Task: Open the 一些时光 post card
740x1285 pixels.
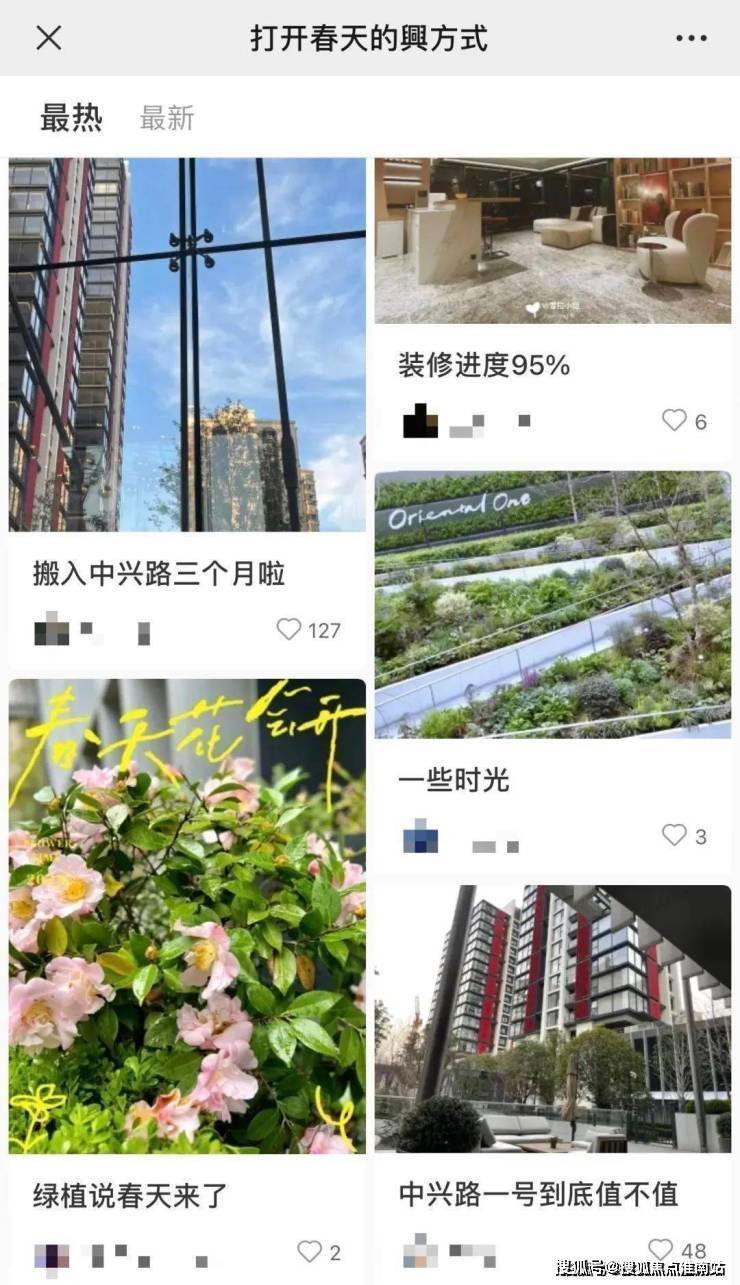Action: point(553,671)
